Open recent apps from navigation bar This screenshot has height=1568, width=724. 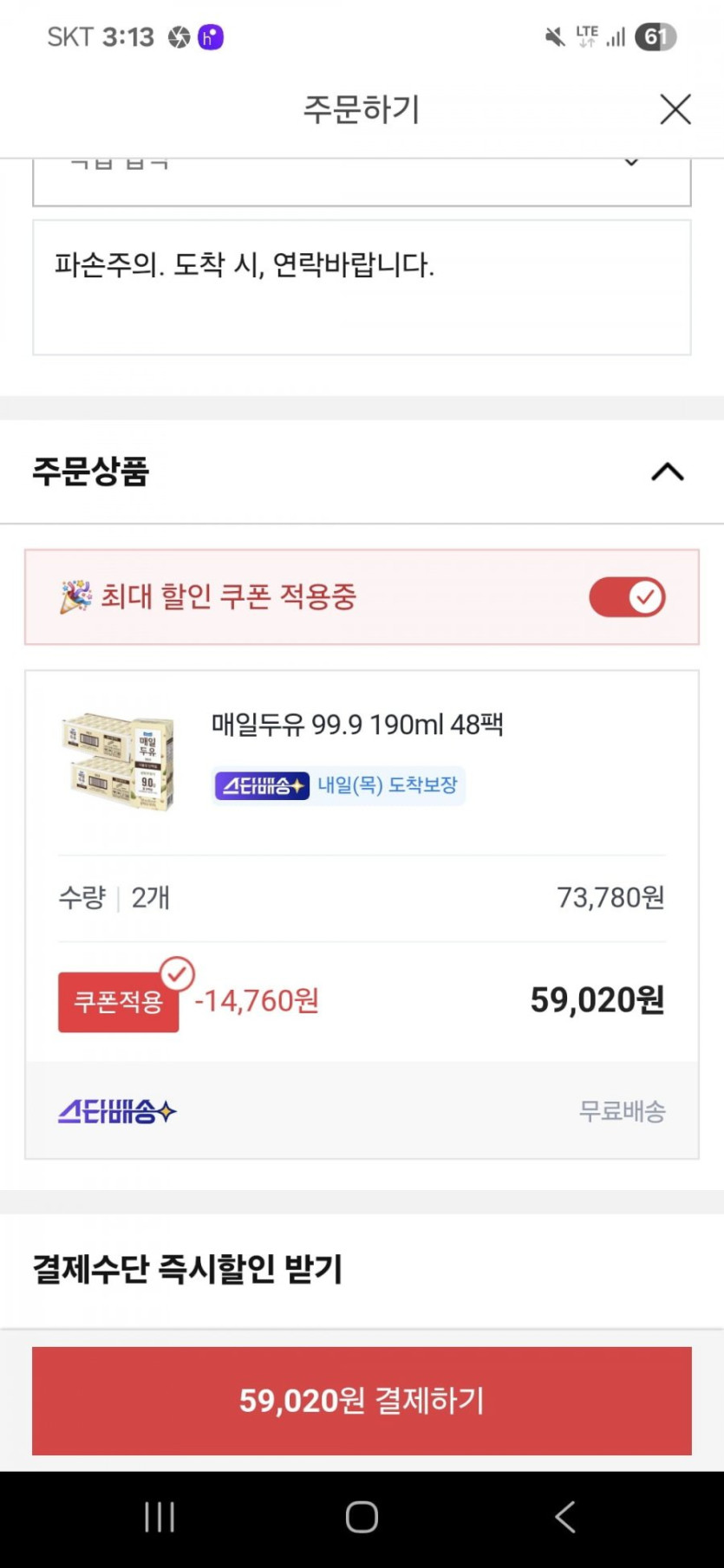click(x=160, y=1517)
